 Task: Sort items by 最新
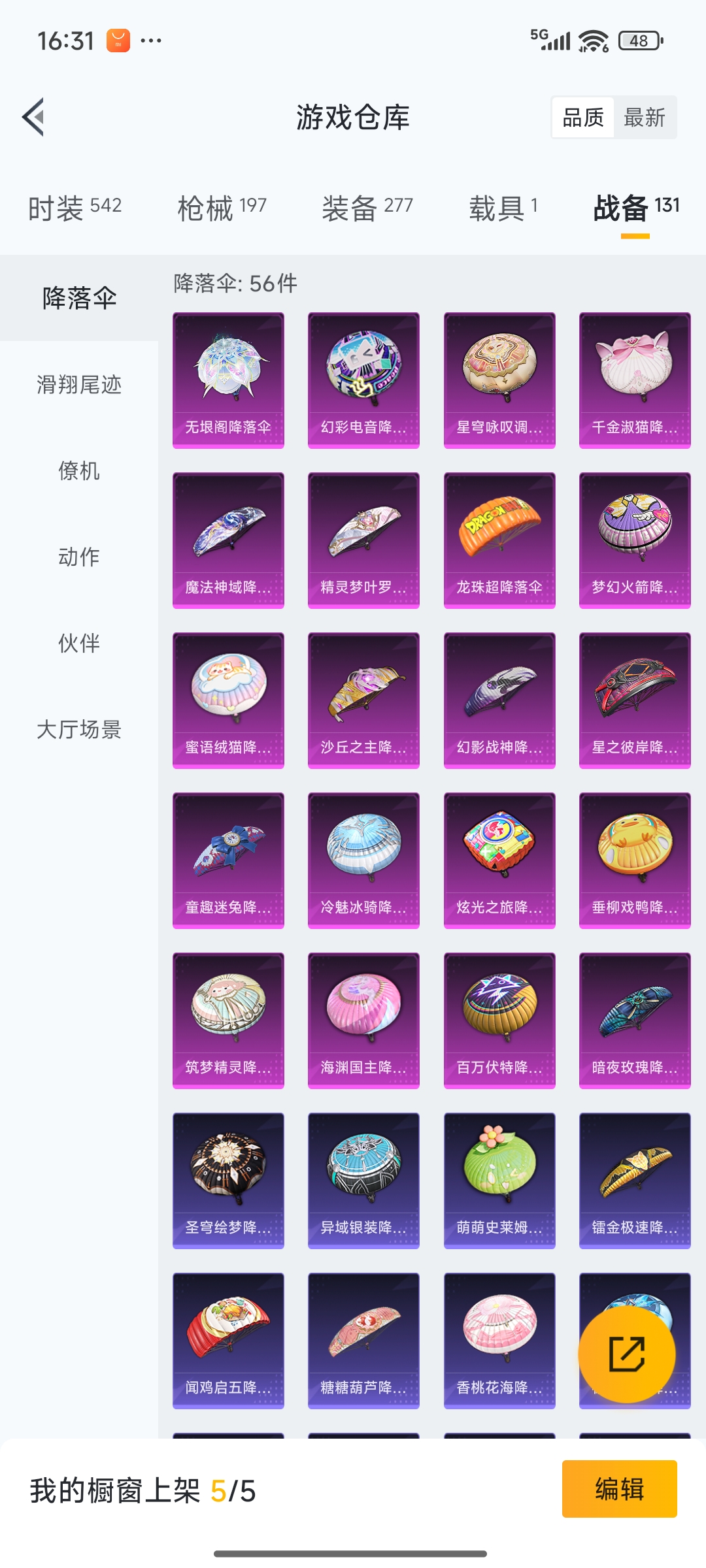pos(644,118)
